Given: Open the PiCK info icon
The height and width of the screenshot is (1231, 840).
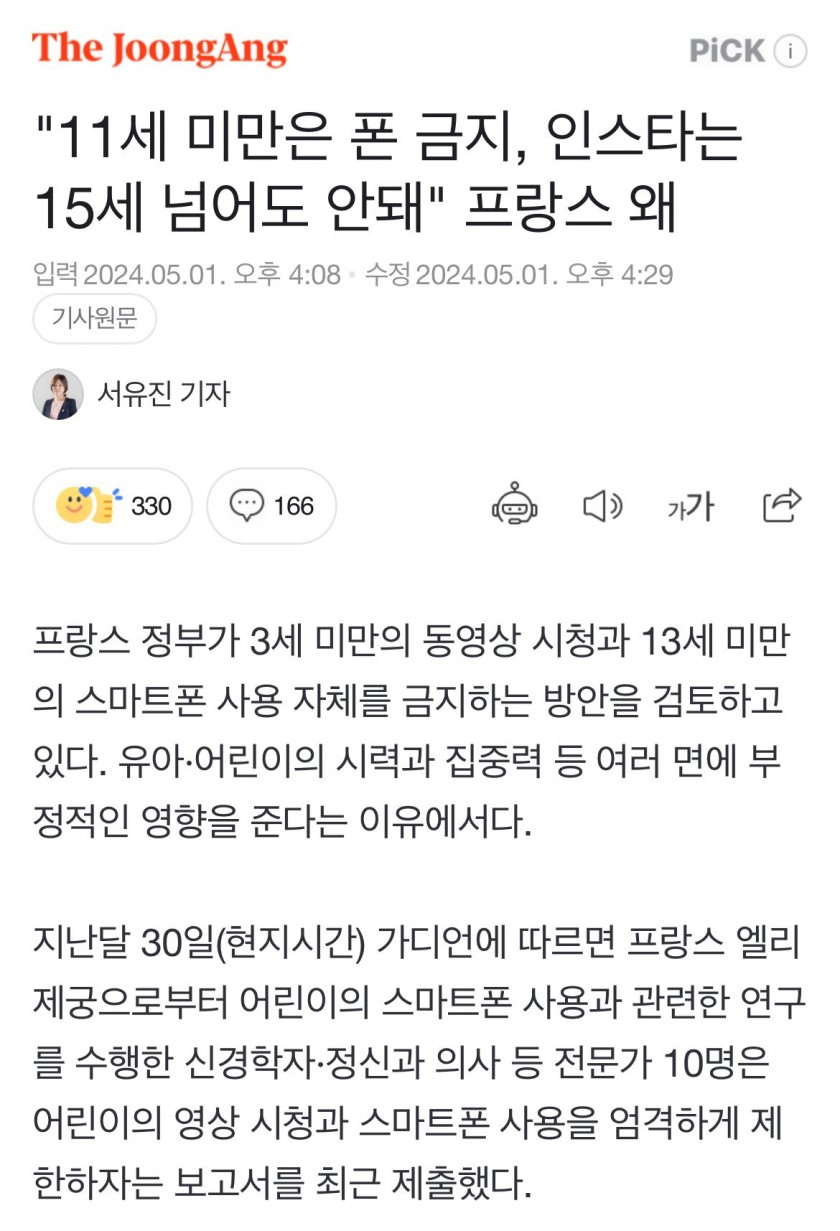Looking at the screenshot, I should click(x=790, y=50).
